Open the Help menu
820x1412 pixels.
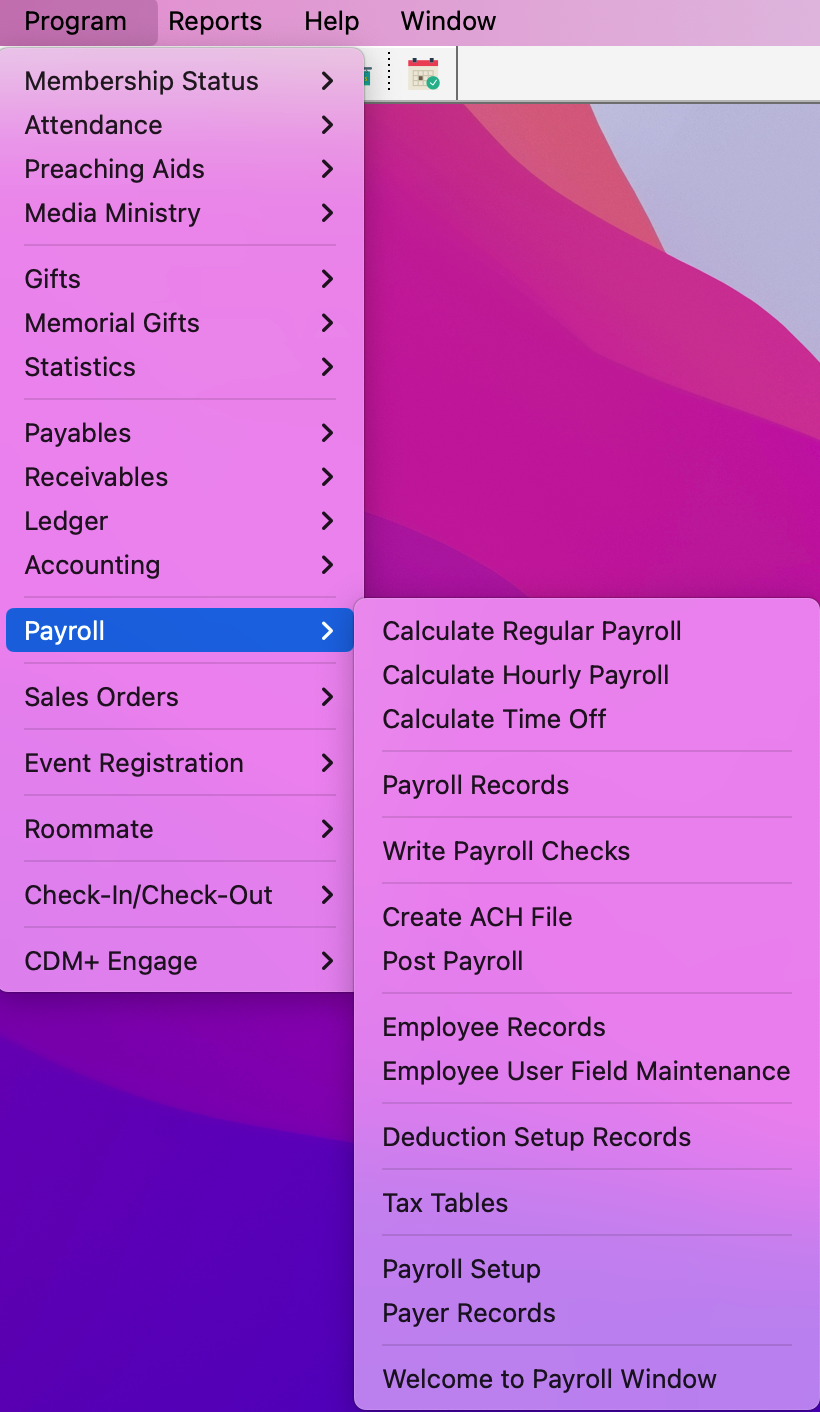331,21
